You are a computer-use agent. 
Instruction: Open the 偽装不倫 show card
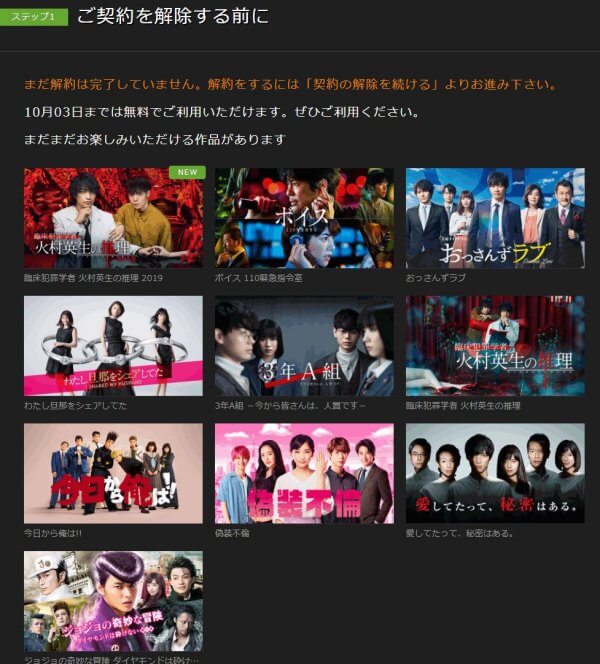[x=304, y=473]
